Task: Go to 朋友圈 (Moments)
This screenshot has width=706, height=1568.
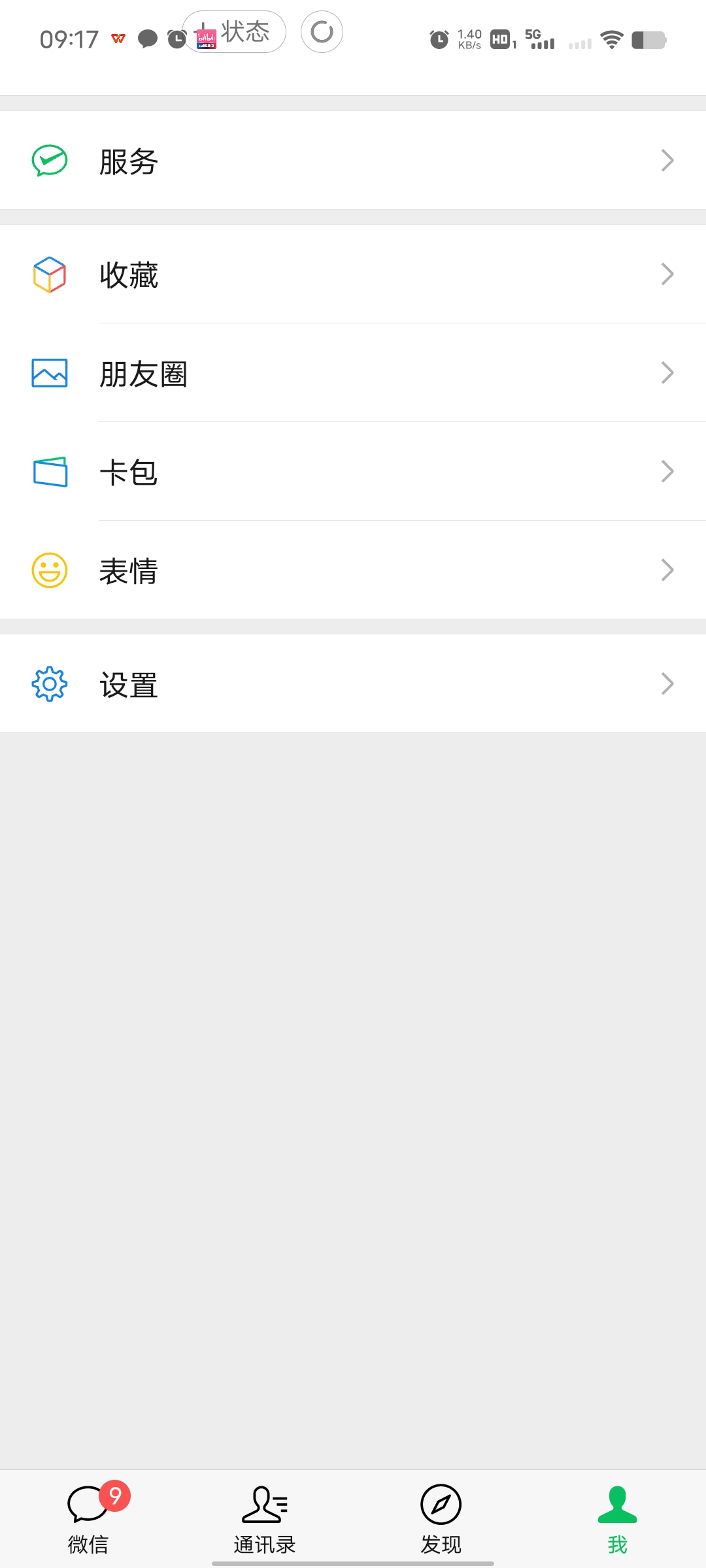Action: [x=353, y=373]
